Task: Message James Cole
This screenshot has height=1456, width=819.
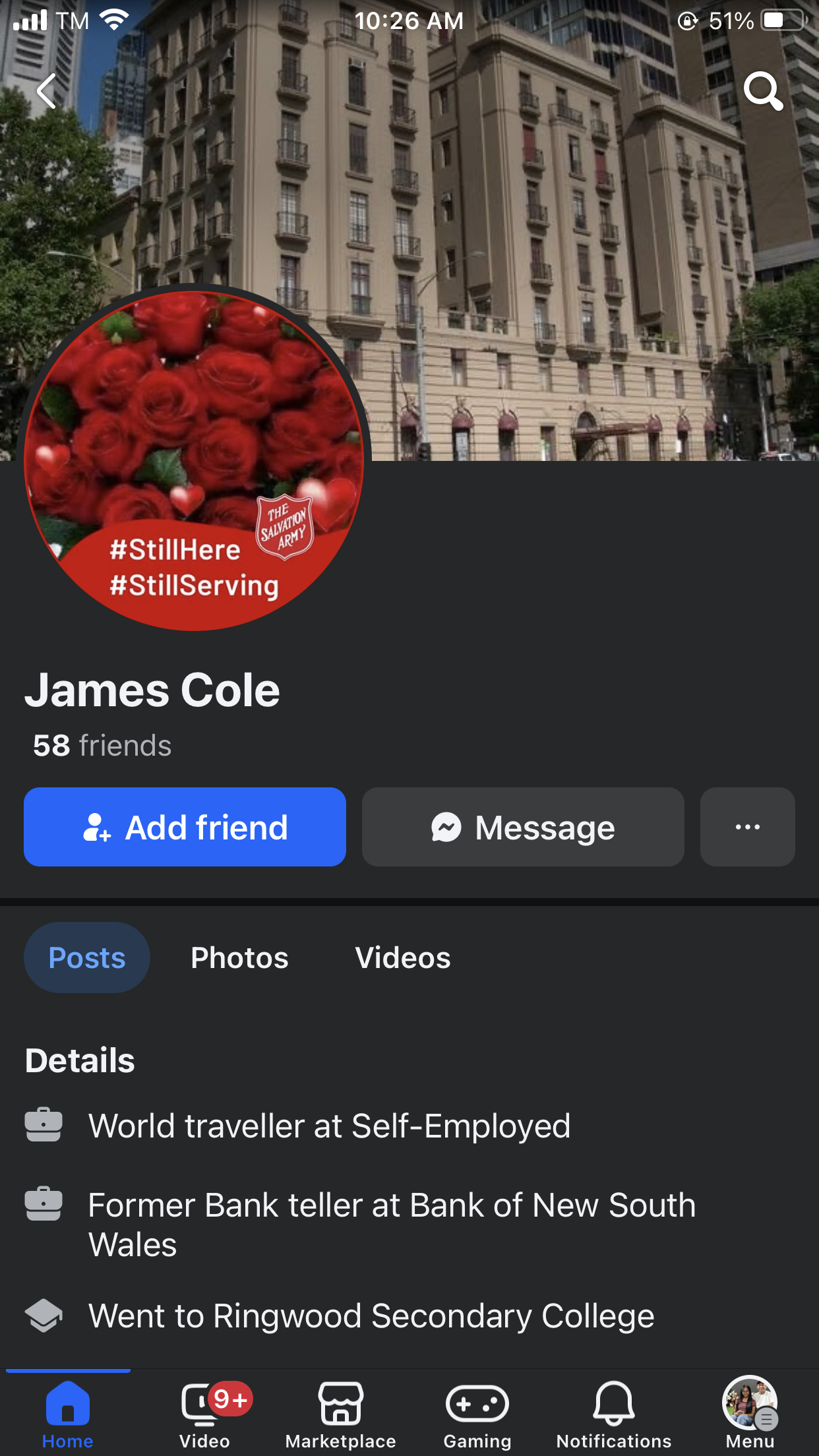Action: (x=523, y=827)
